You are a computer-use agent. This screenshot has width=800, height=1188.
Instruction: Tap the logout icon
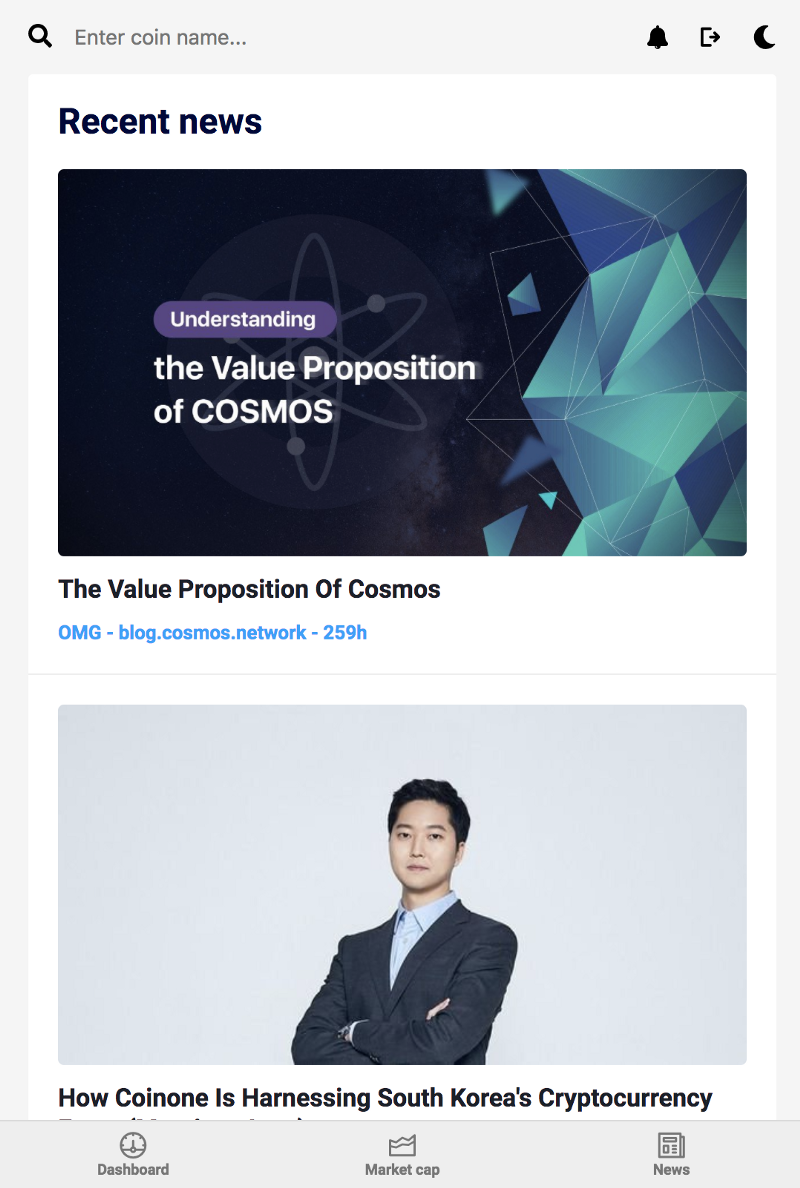(x=710, y=38)
